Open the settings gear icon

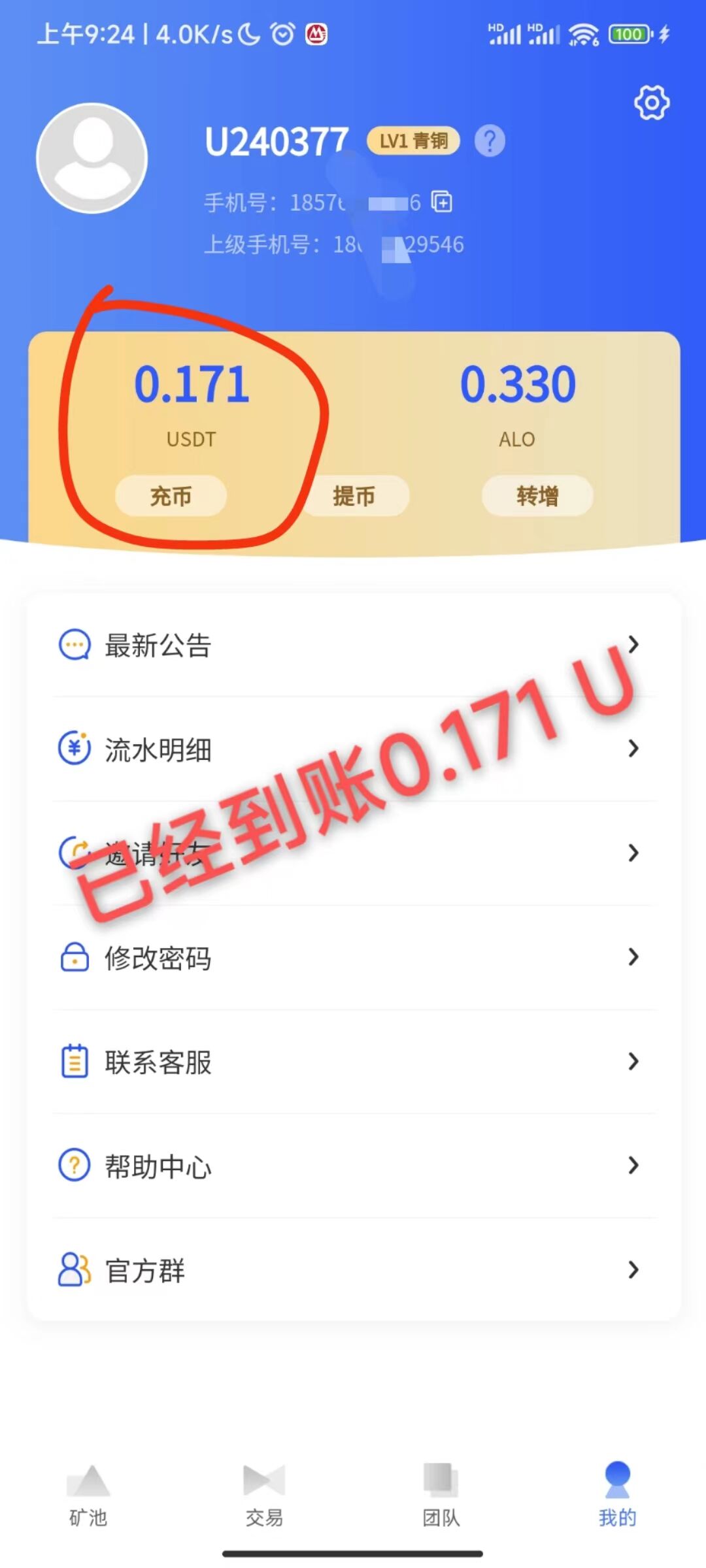(652, 103)
